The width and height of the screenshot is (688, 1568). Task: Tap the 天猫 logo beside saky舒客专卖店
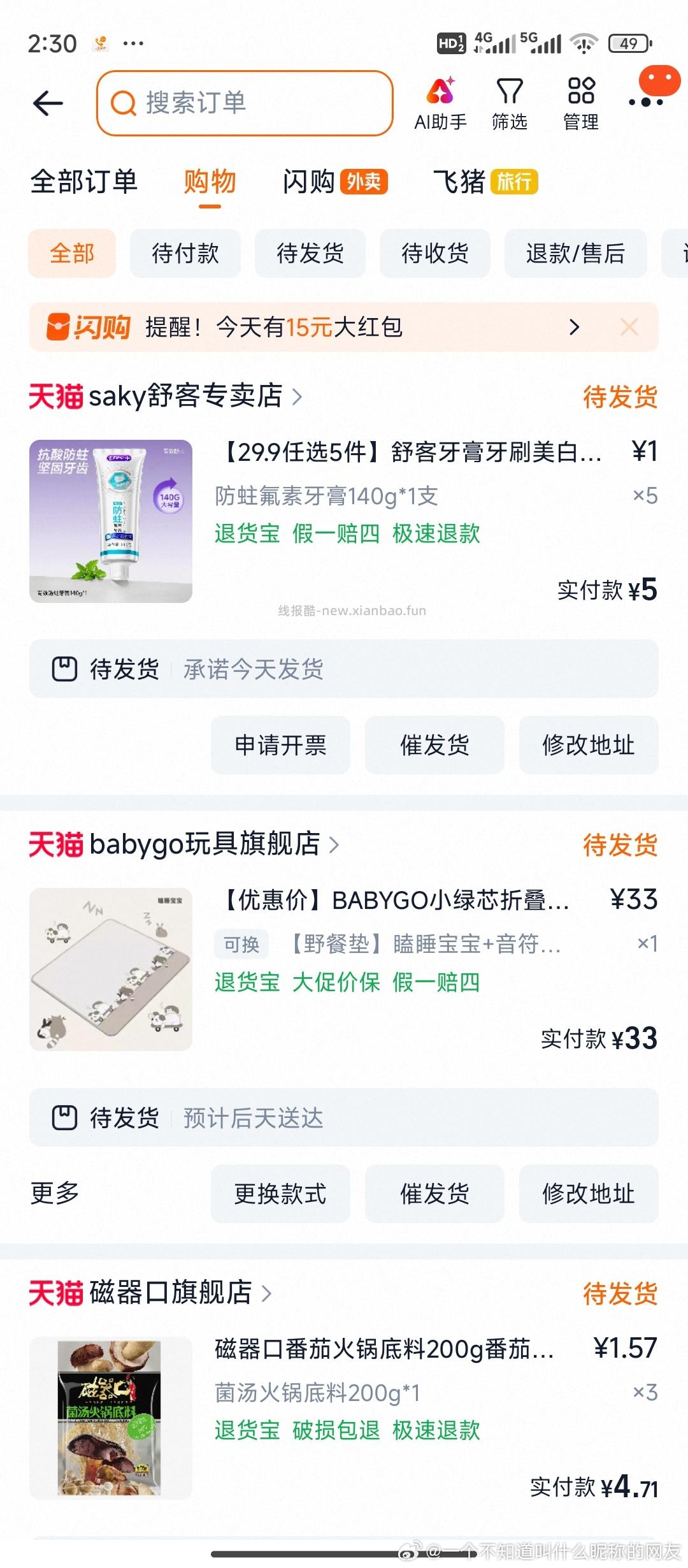pyautogui.click(x=57, y=396)
